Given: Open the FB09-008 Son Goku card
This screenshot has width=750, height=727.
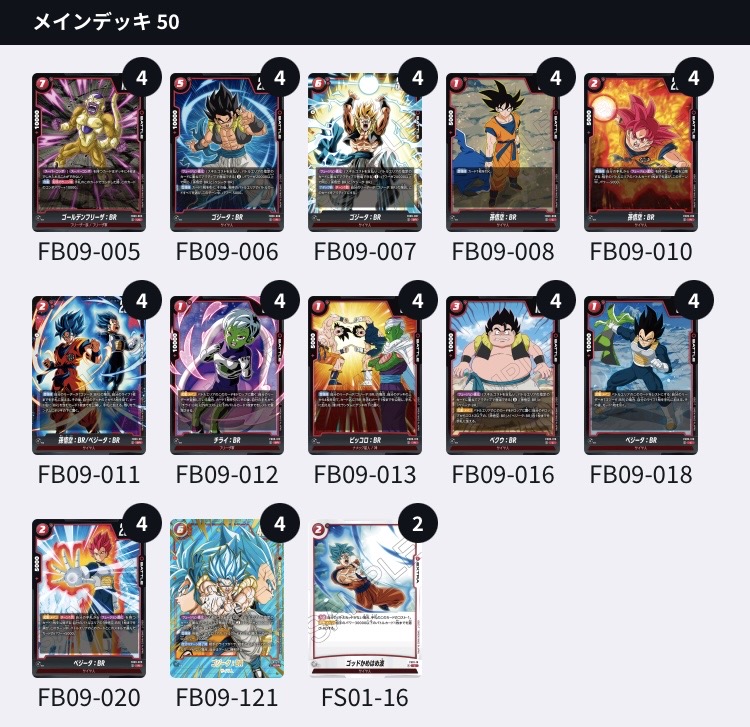Looking at the screenshot, I should click(x=503, y=152).
